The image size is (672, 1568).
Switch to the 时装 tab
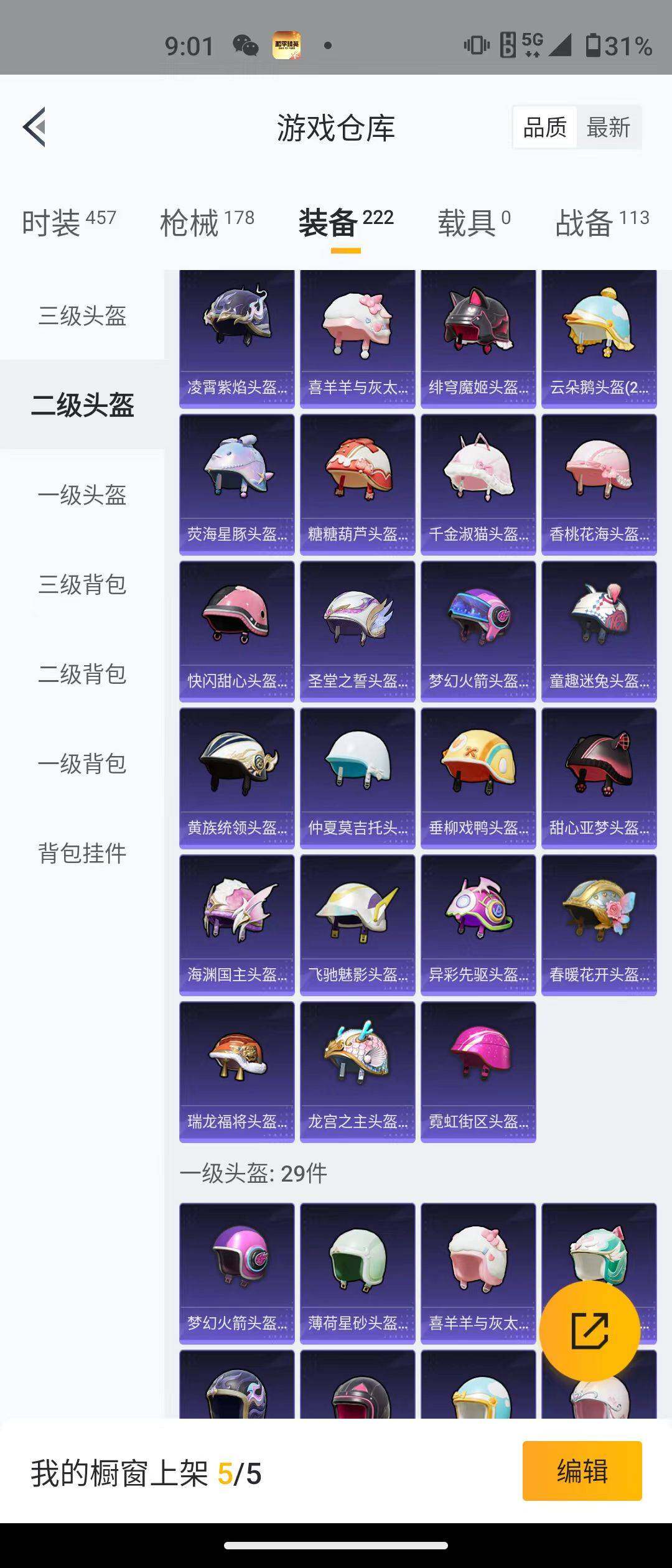tap(68, 222)
